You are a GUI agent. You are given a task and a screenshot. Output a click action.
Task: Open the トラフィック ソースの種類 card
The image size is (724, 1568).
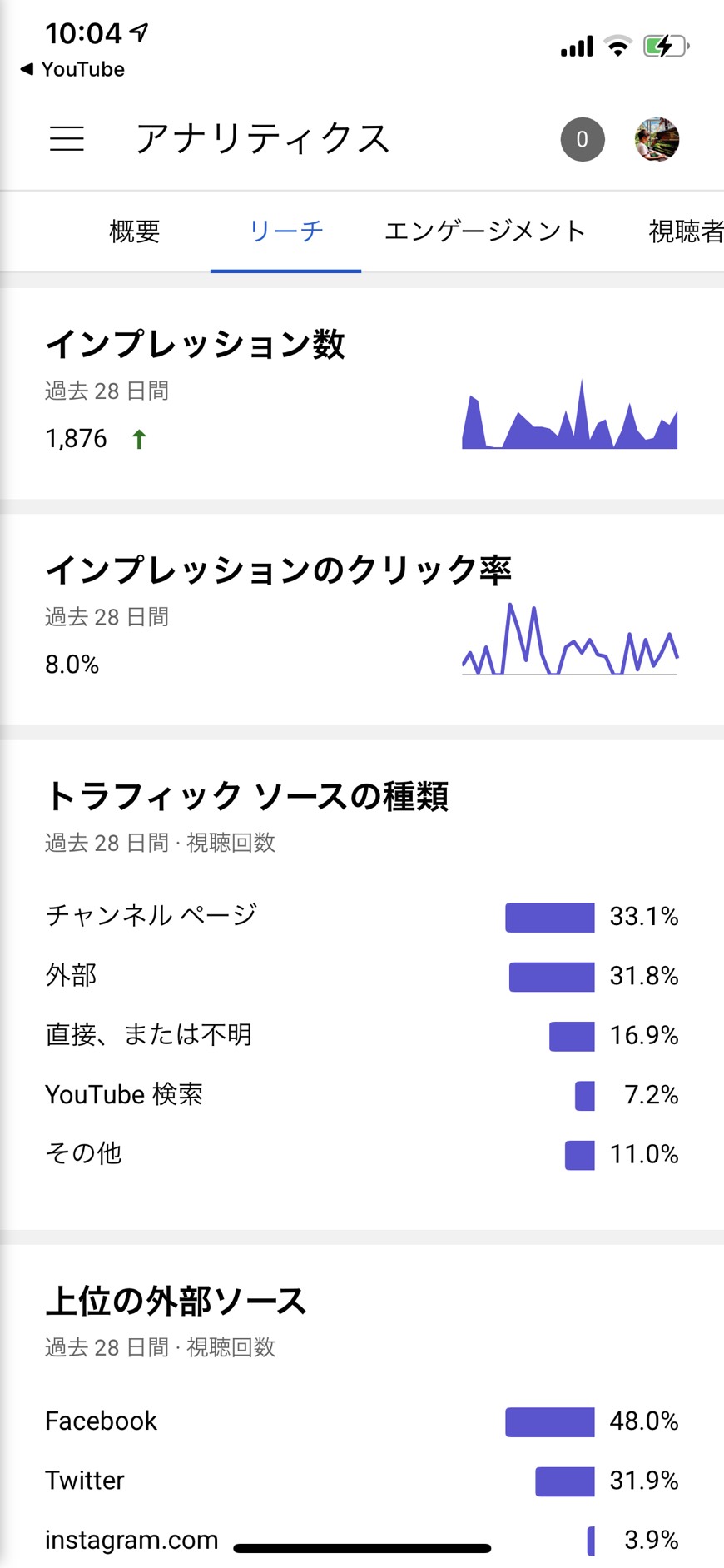tap(362, 985)
